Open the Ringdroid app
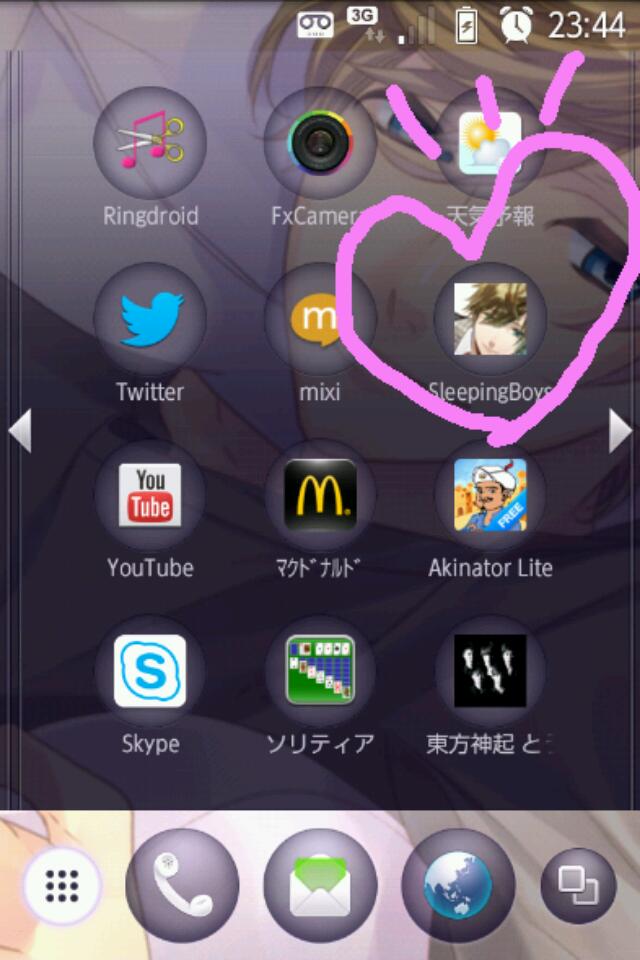The height and width of the screenshot is (960, 640). coord(150,143)
